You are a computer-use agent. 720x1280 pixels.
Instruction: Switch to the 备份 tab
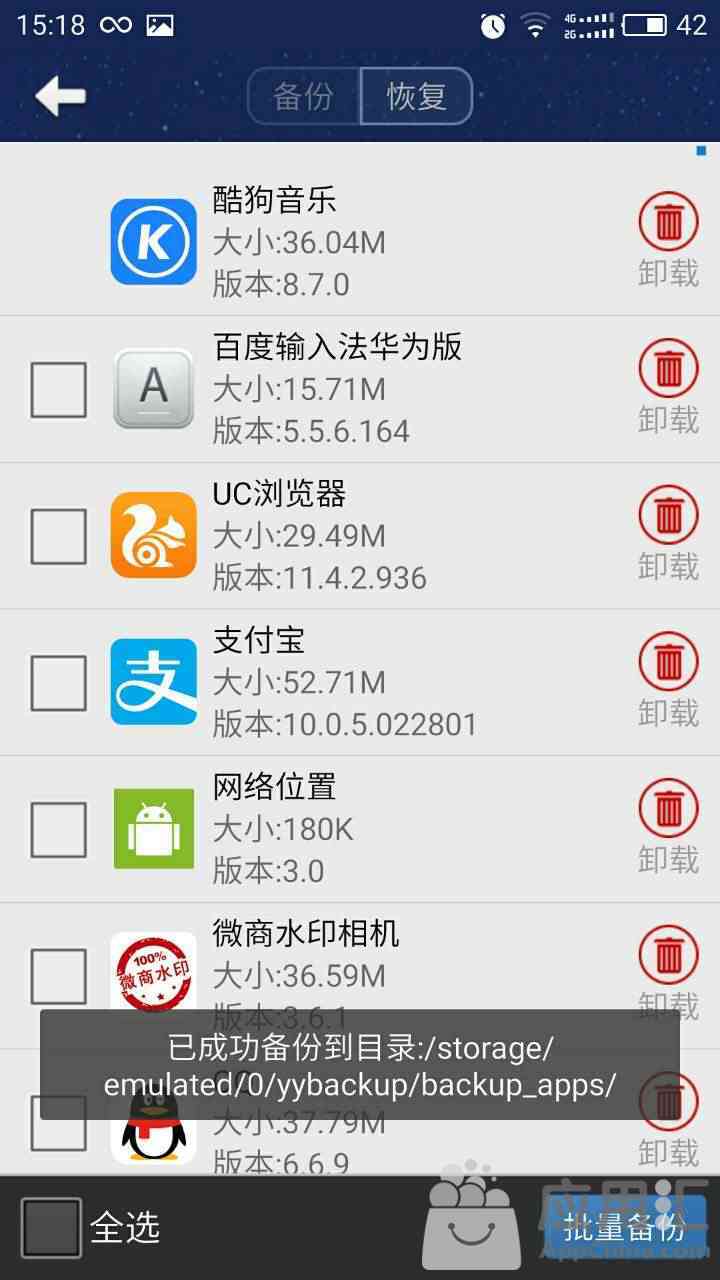pyautogui.click(x=304, y=97)
